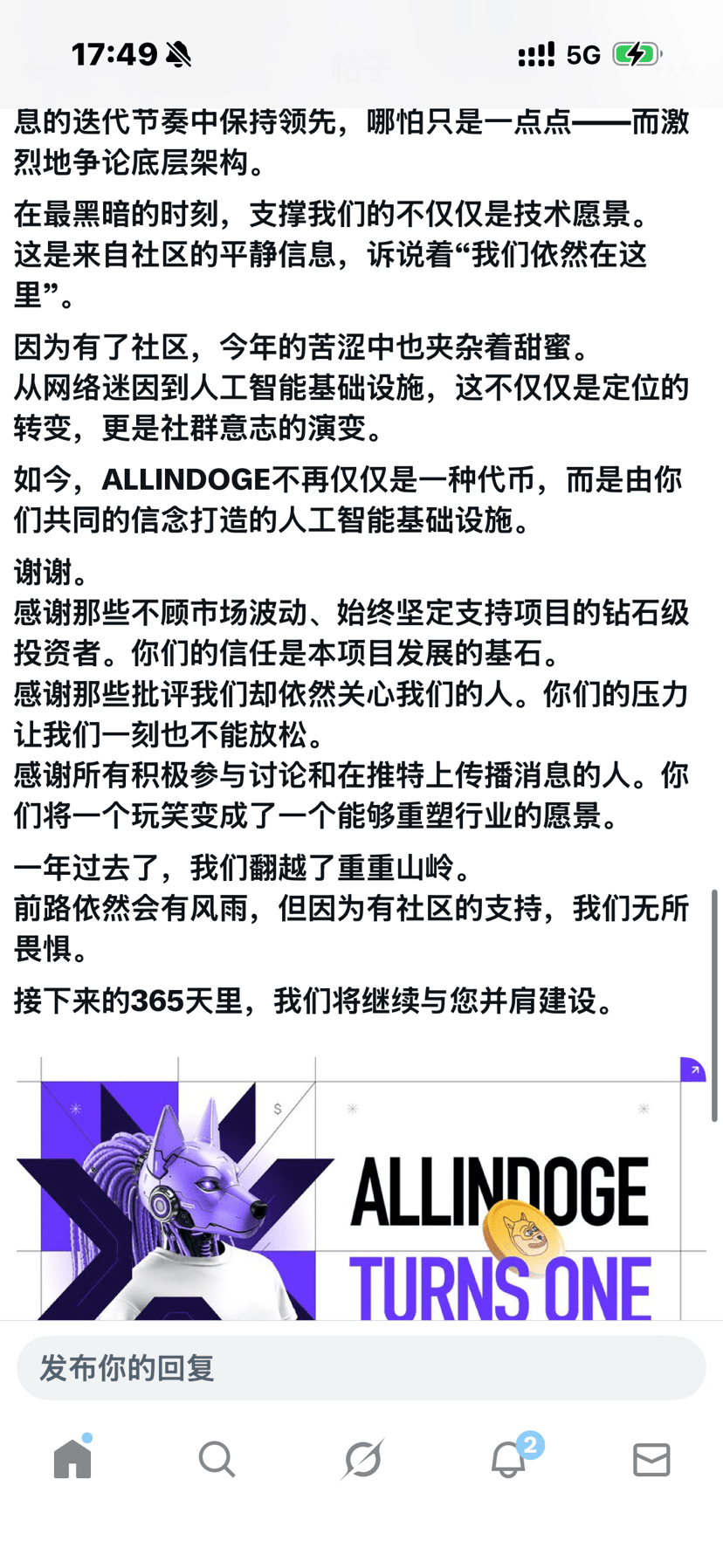Open the notifications bell tab

[x=508, y=1458]
